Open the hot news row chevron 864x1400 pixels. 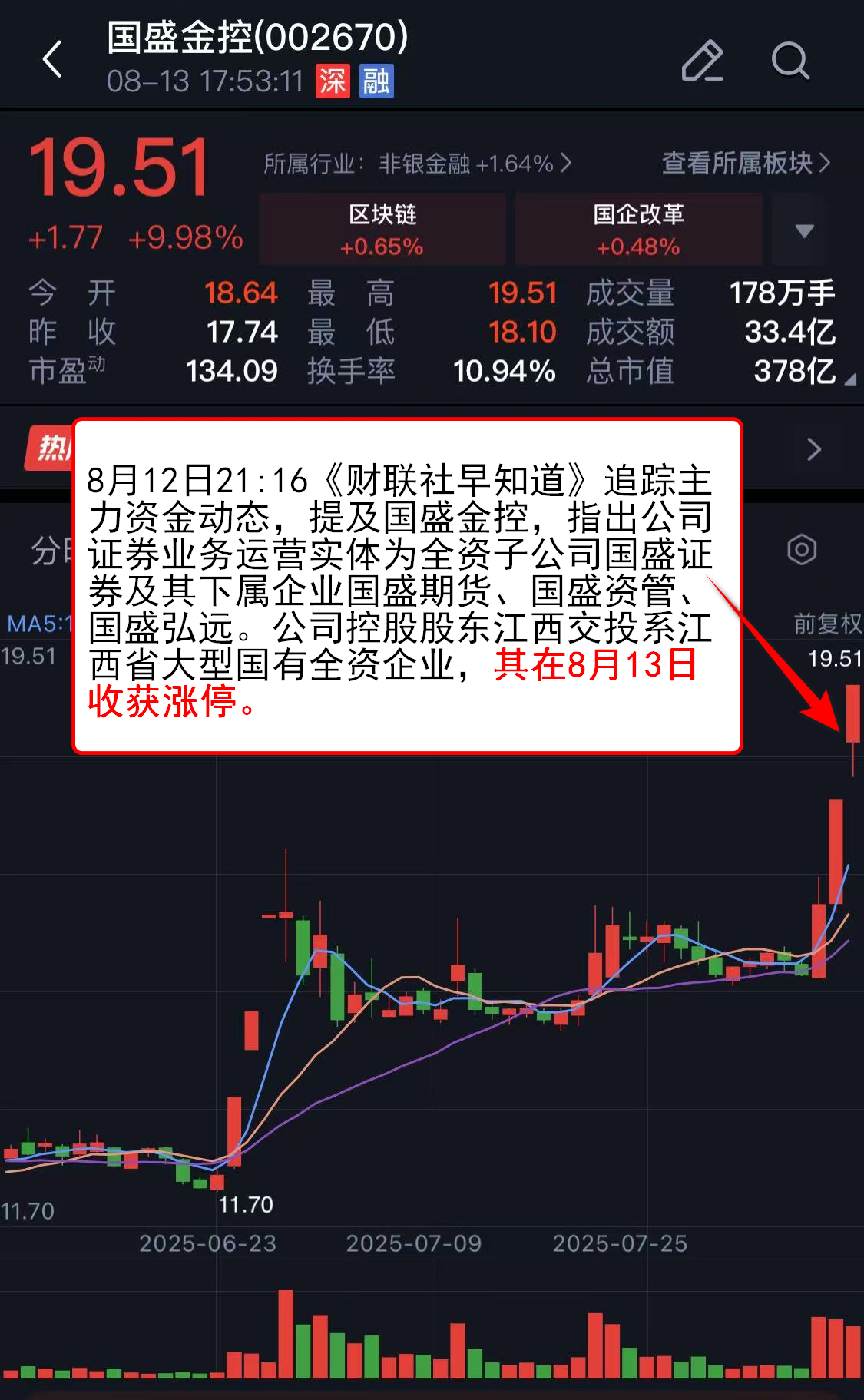click(814, 449)
